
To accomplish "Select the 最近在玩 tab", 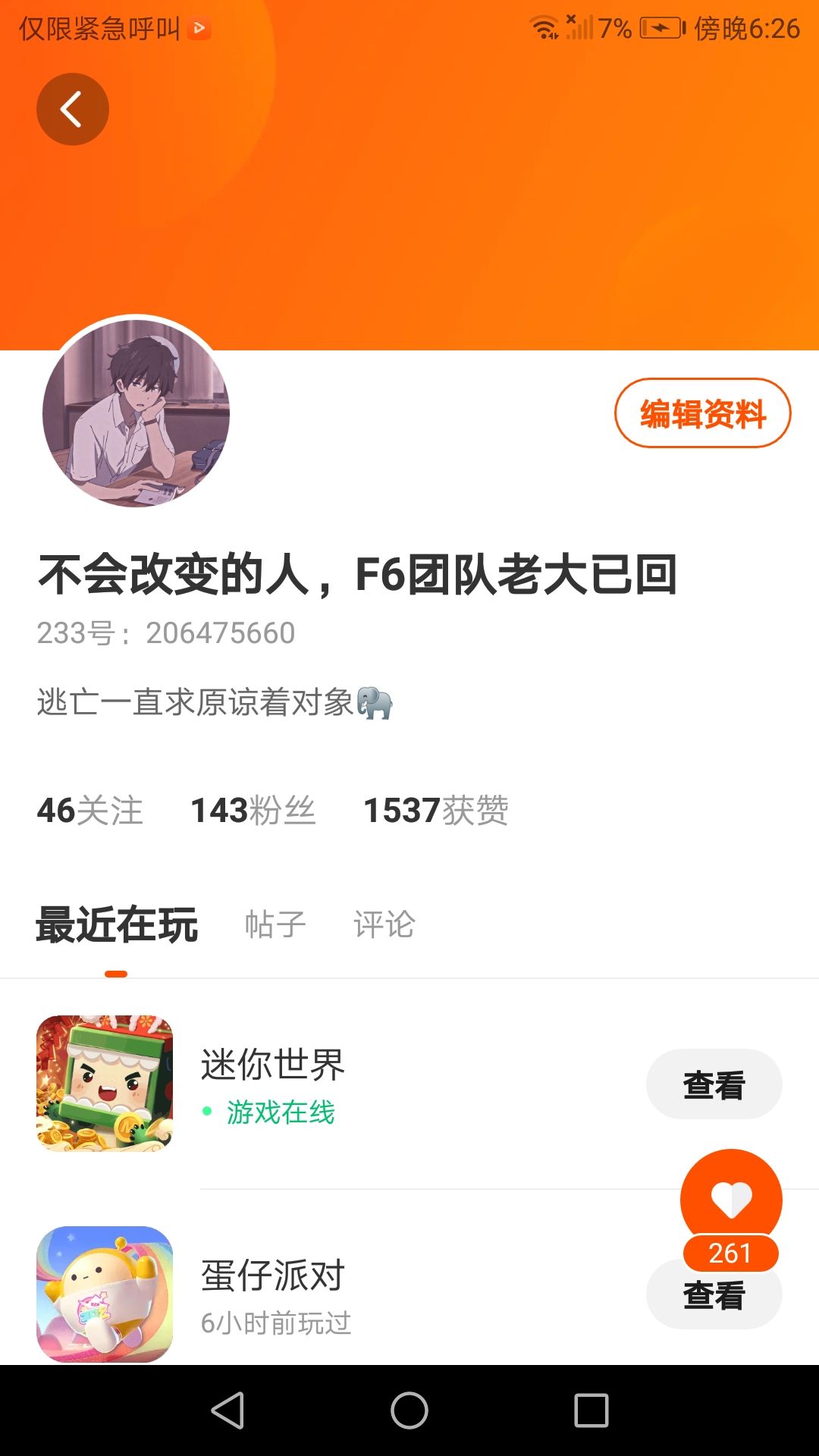I will [117, 924].
